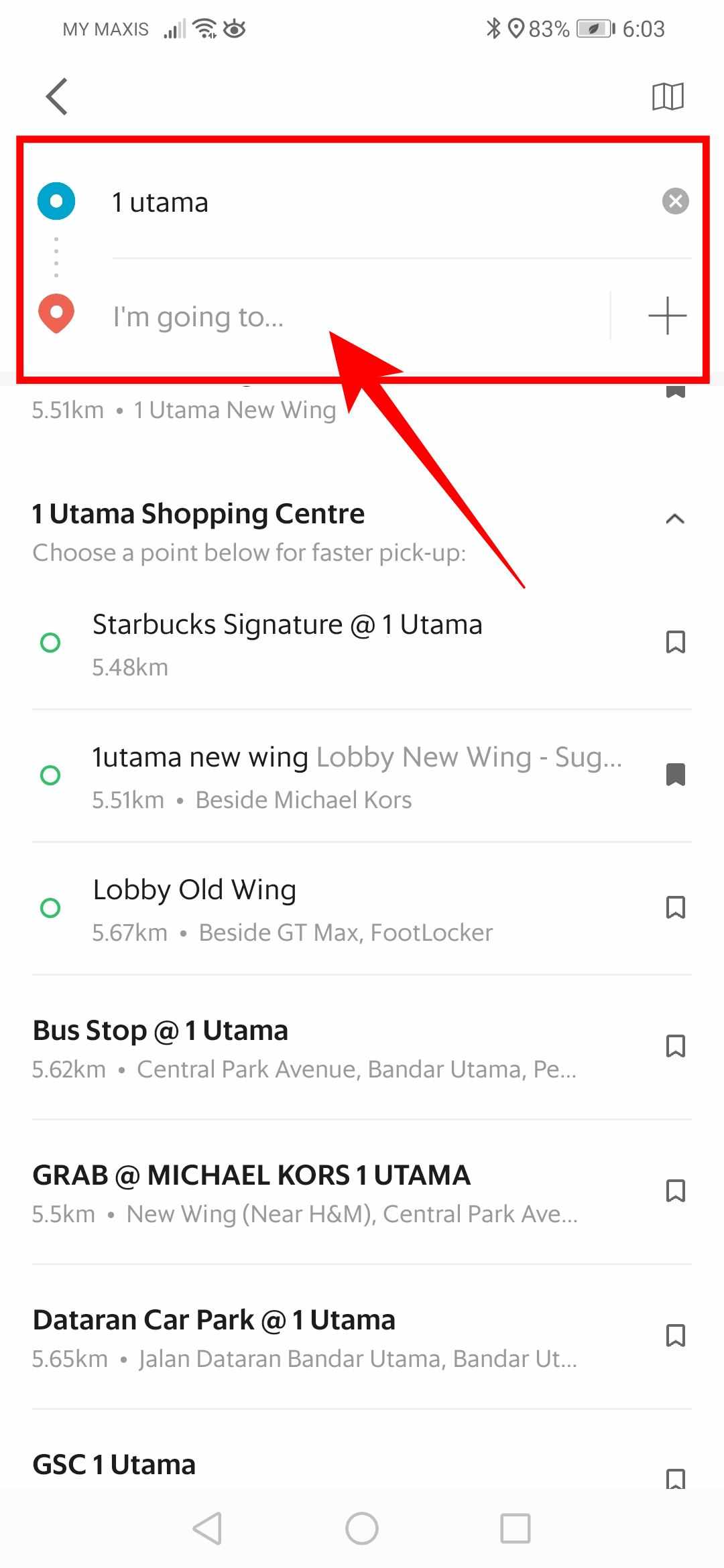Edit the '1 utama' pickup field

click(375, 202)
